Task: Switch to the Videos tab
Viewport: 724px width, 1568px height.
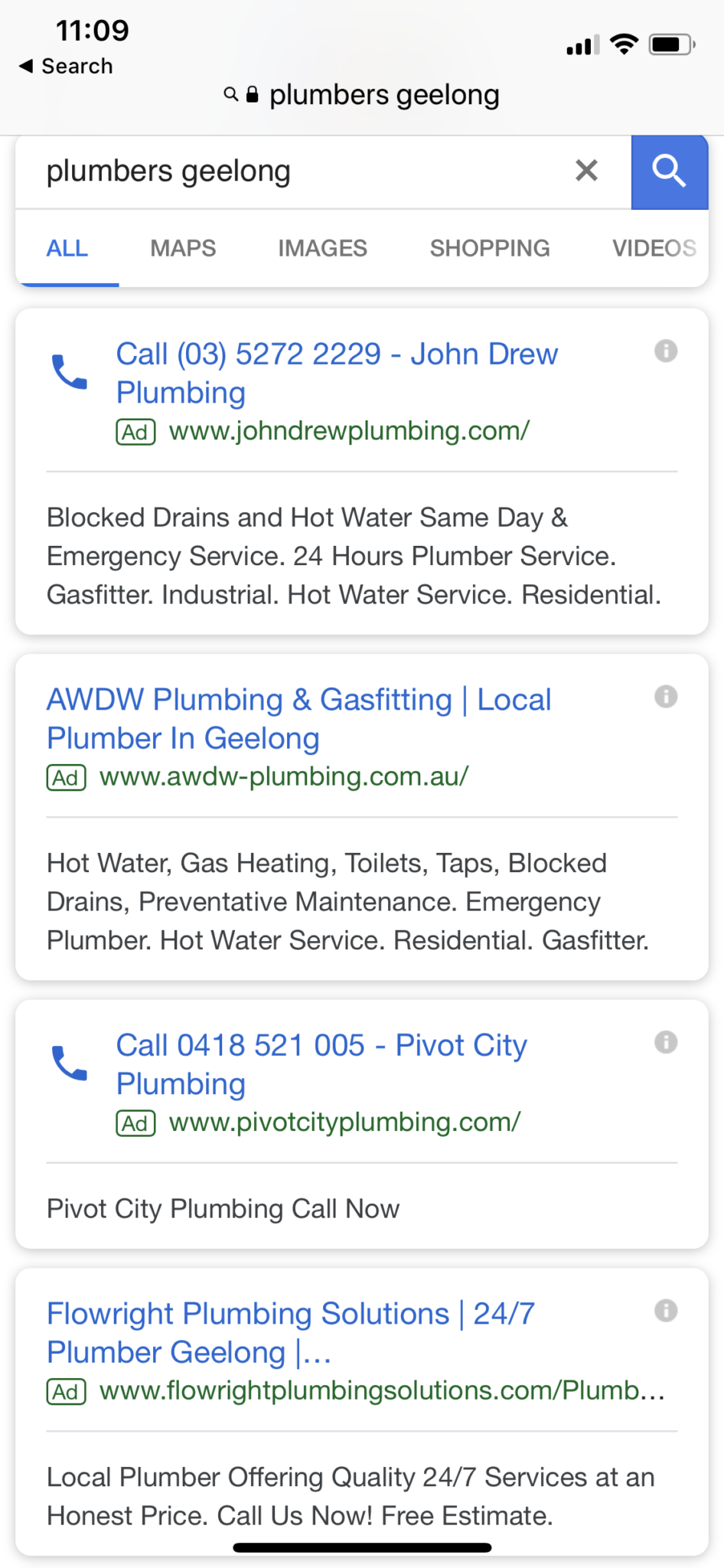Action: point(654,248)
